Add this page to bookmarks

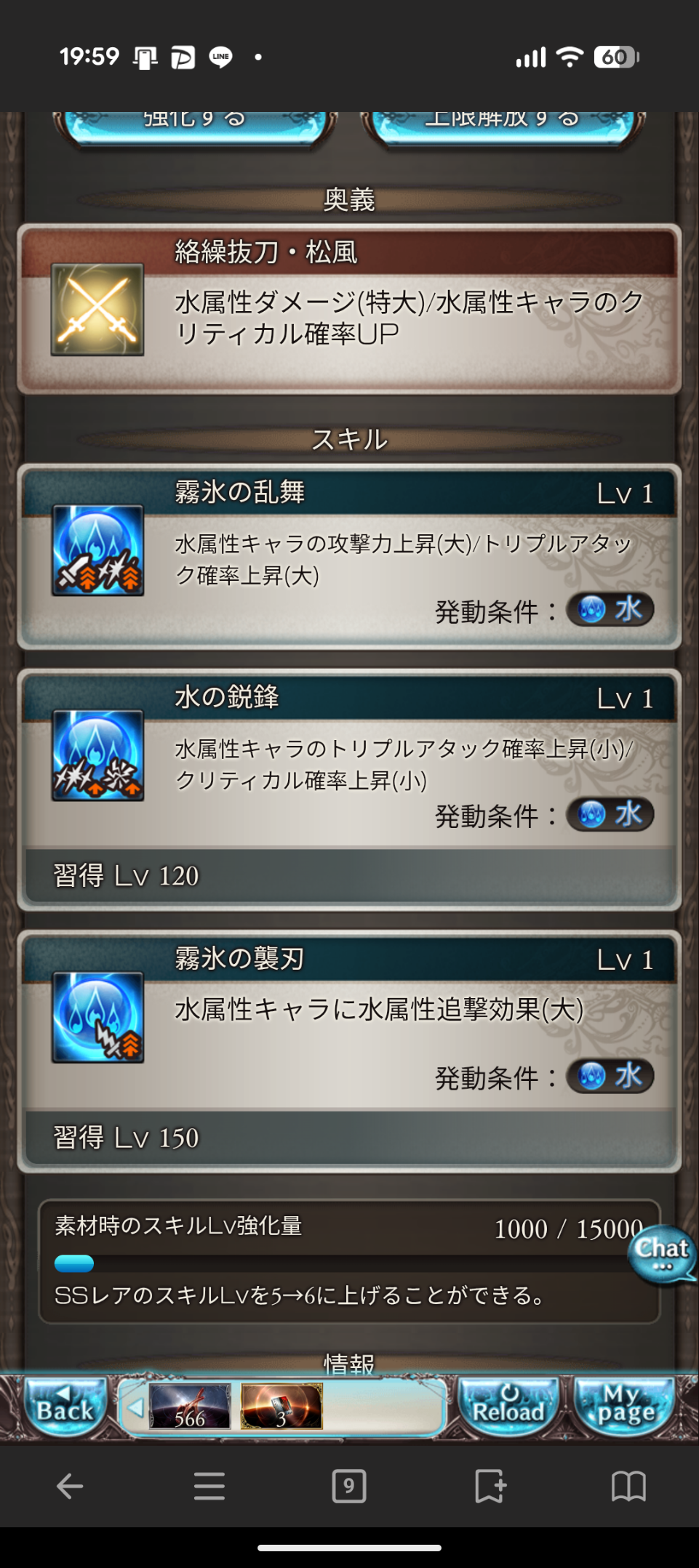tap(489, 1486)
